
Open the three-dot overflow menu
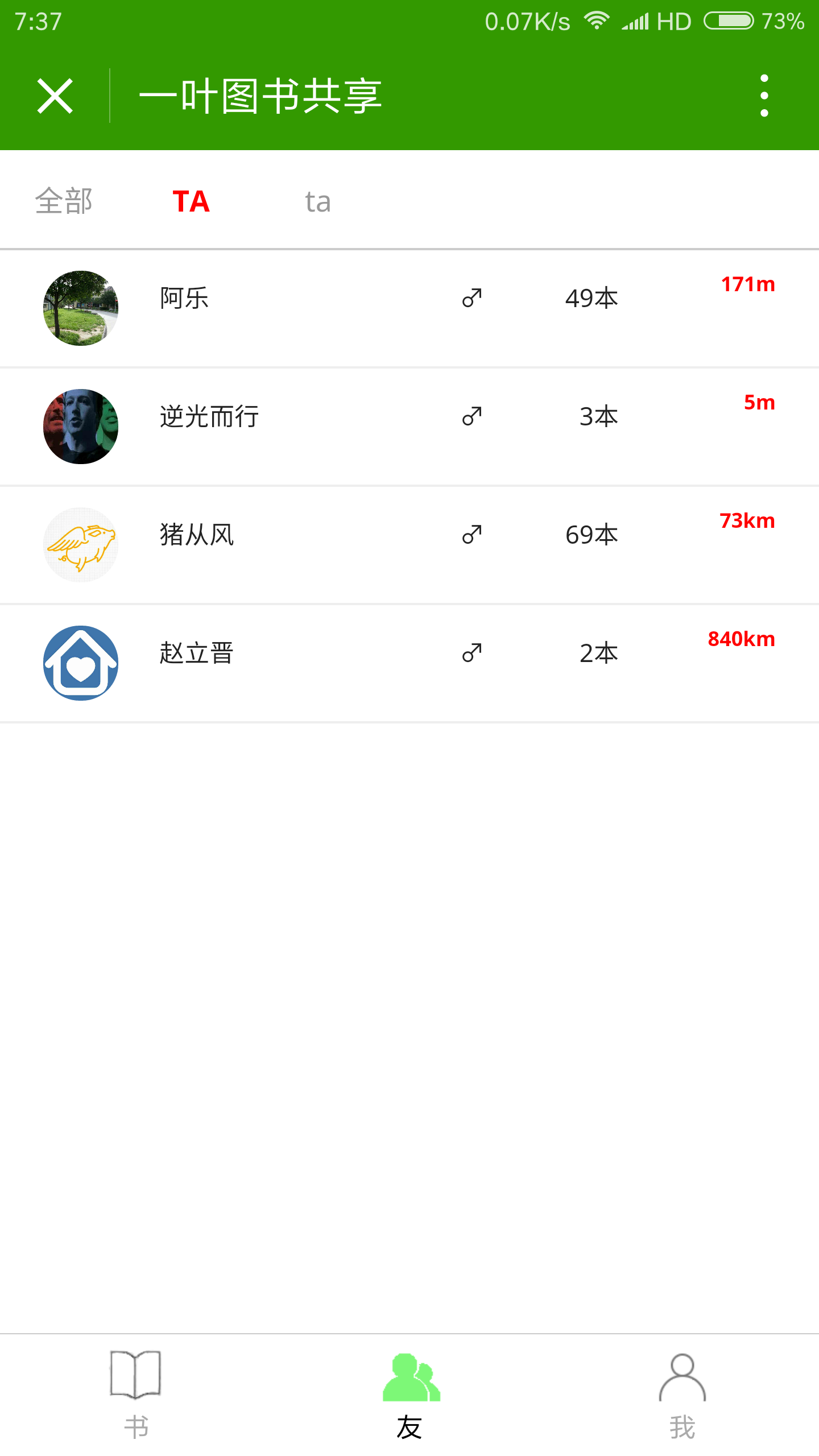tap(764, 96)
